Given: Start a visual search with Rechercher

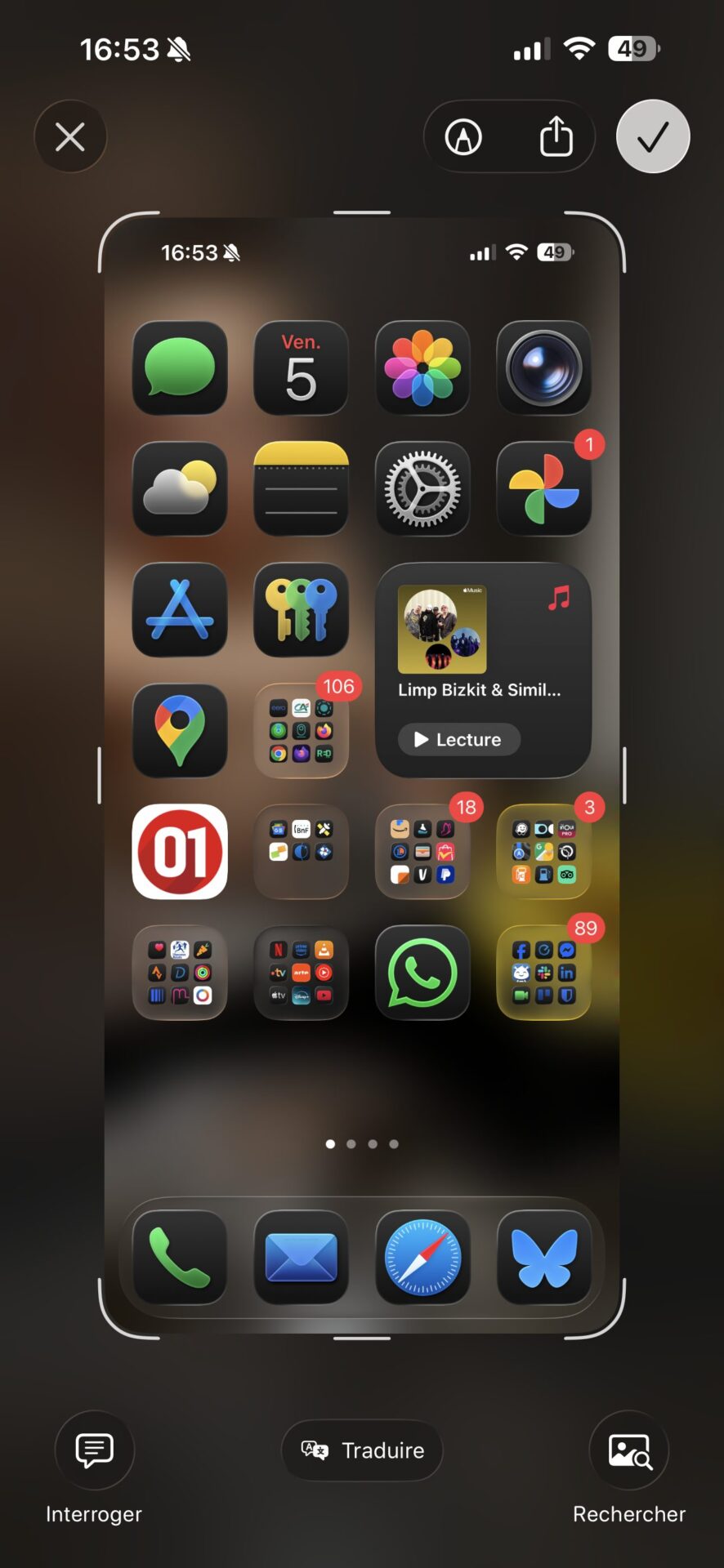Looking at the screenshot, I should (x=629, y=1450).
